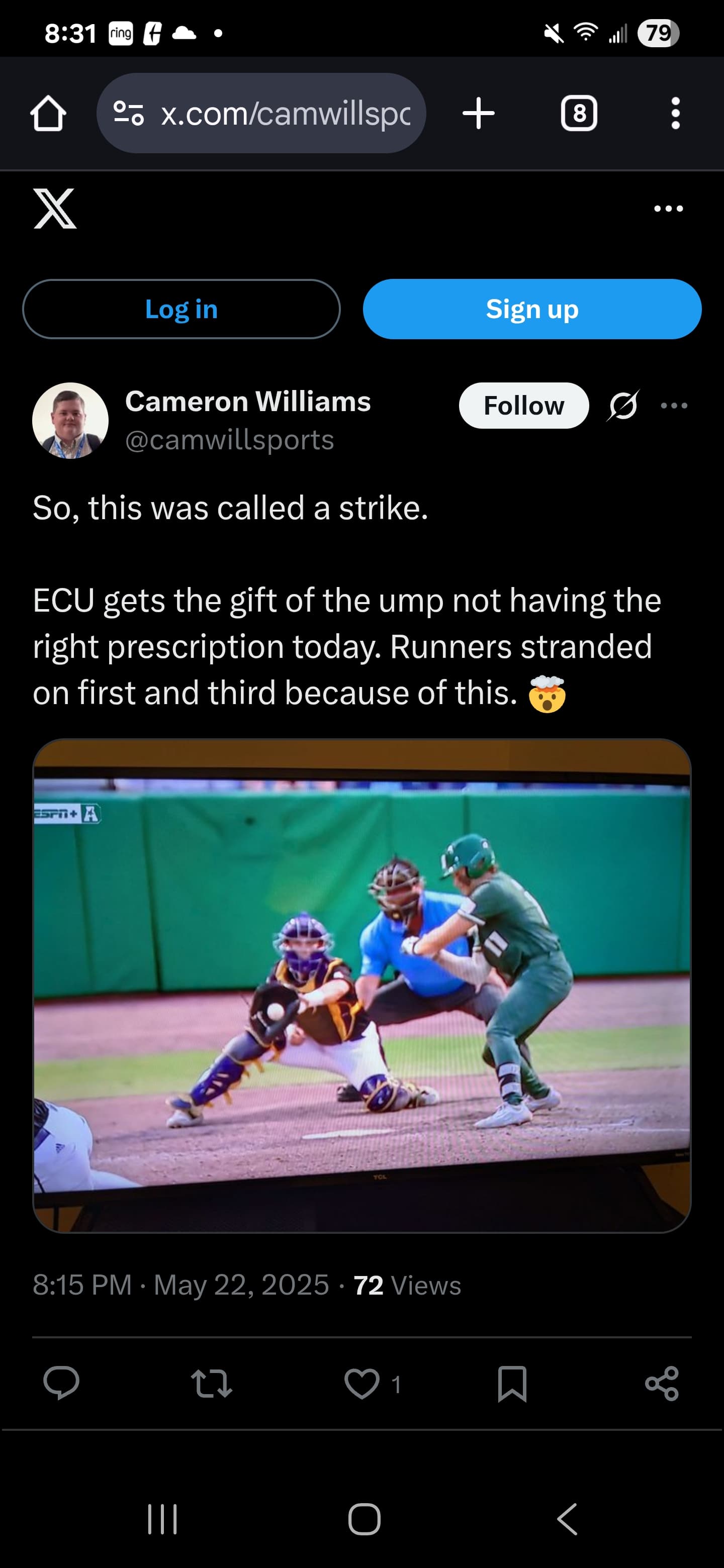View the baseball photo full screen

click(x=361, y=986)
